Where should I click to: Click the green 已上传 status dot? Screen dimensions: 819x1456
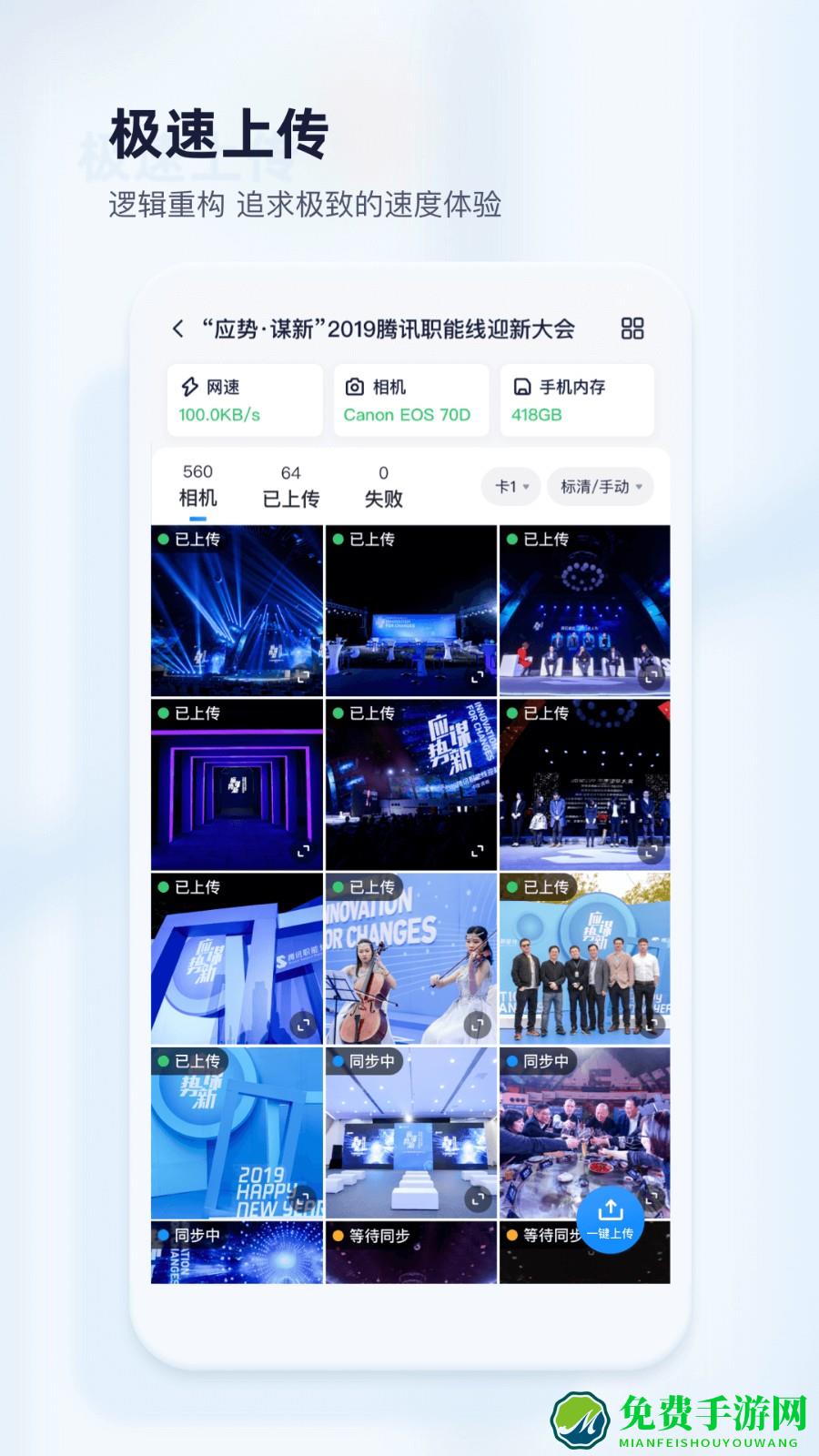[165, 540]
